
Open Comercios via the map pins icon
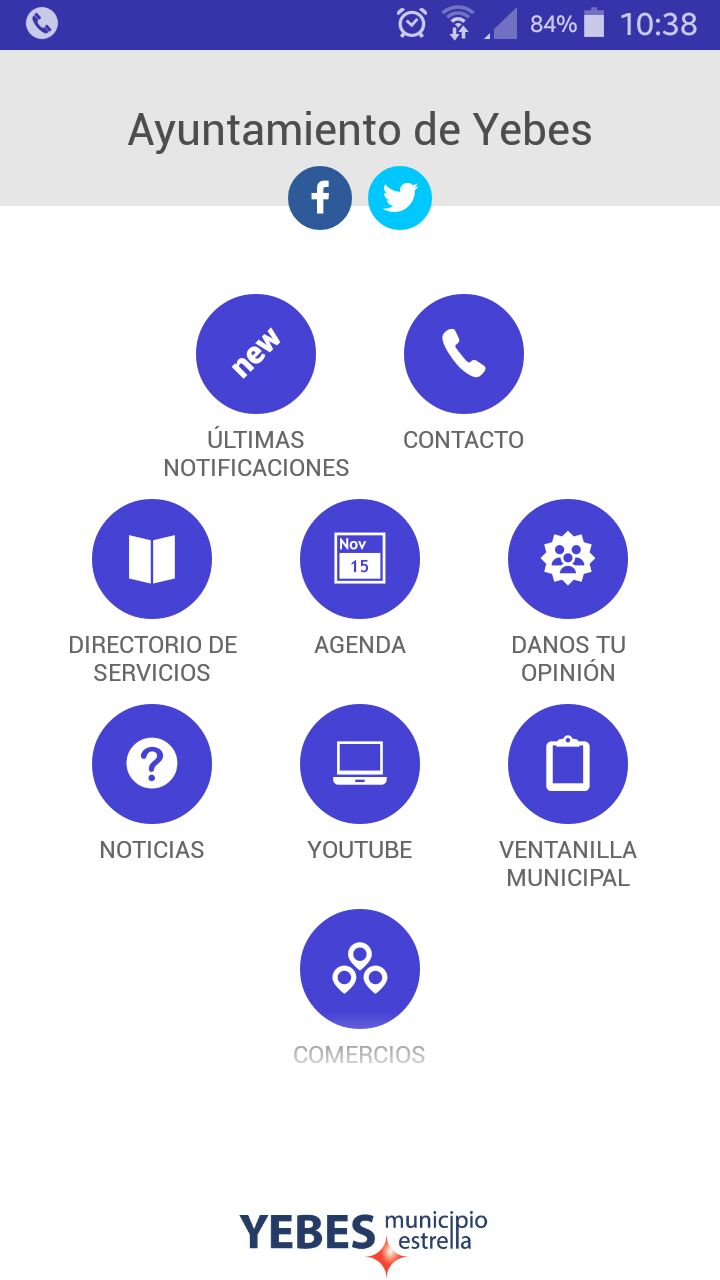(x=360, y=968)
